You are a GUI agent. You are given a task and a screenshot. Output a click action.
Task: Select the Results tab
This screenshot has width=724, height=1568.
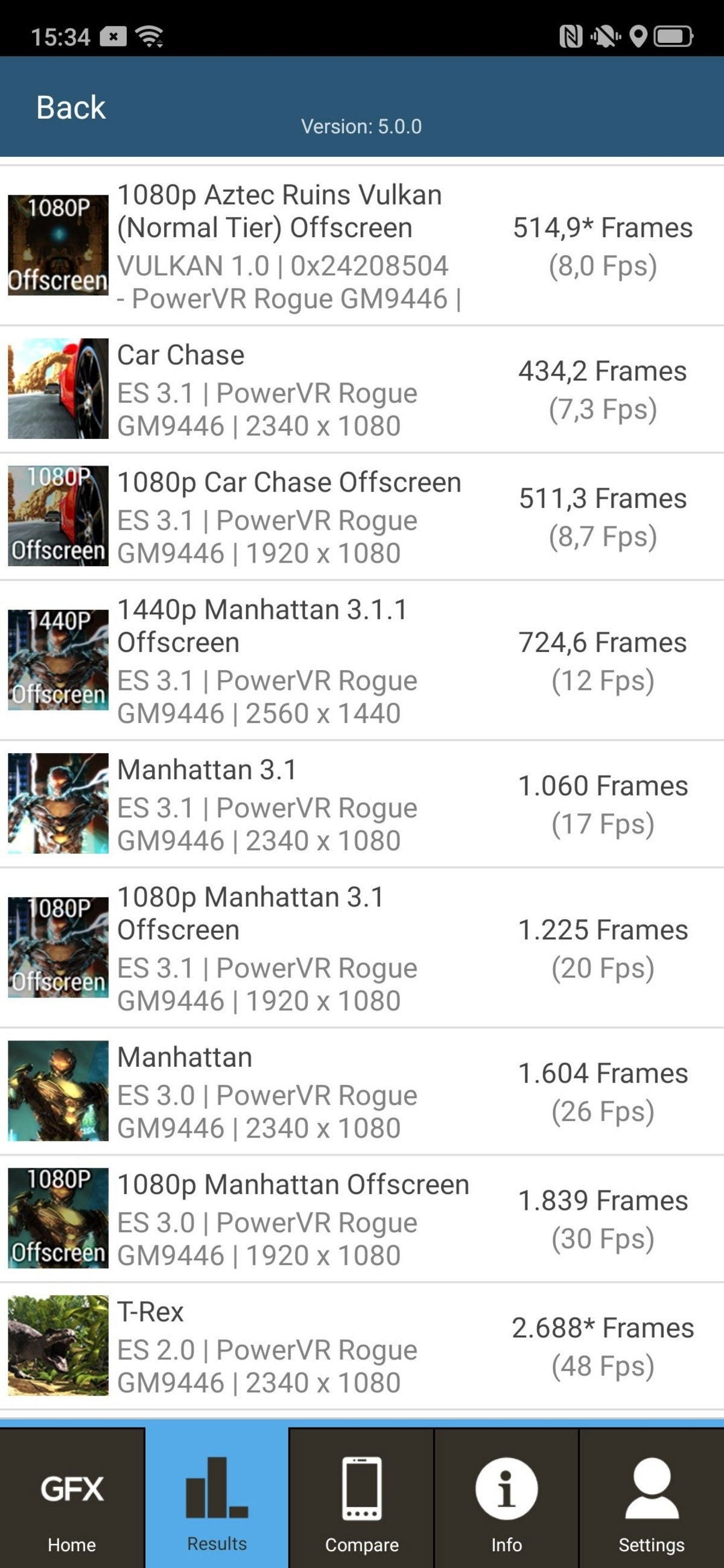tap(217, 1499)
